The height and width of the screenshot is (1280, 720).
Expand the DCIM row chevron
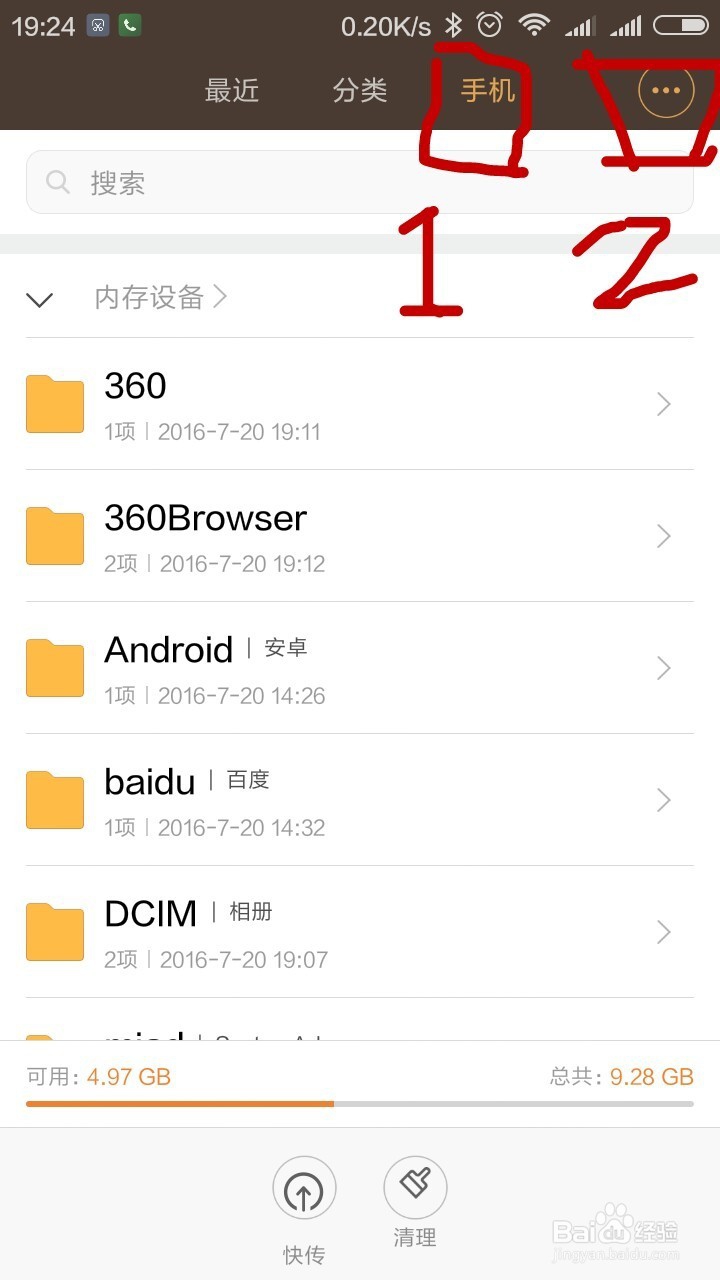click(x=662, y=931)
